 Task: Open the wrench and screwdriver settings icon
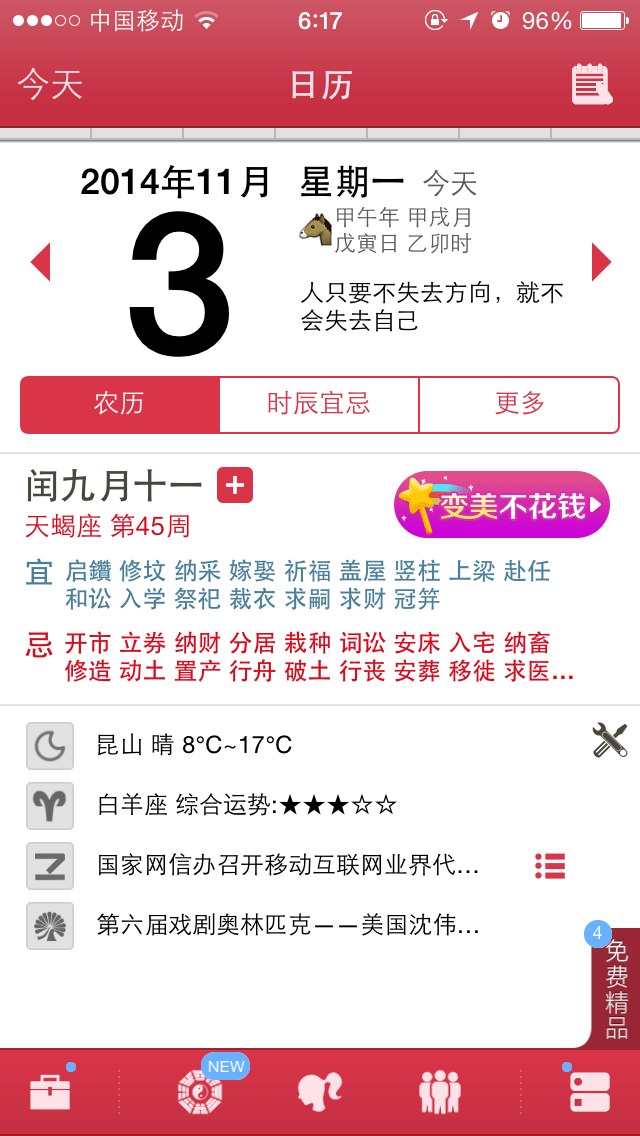click(609, 740)
